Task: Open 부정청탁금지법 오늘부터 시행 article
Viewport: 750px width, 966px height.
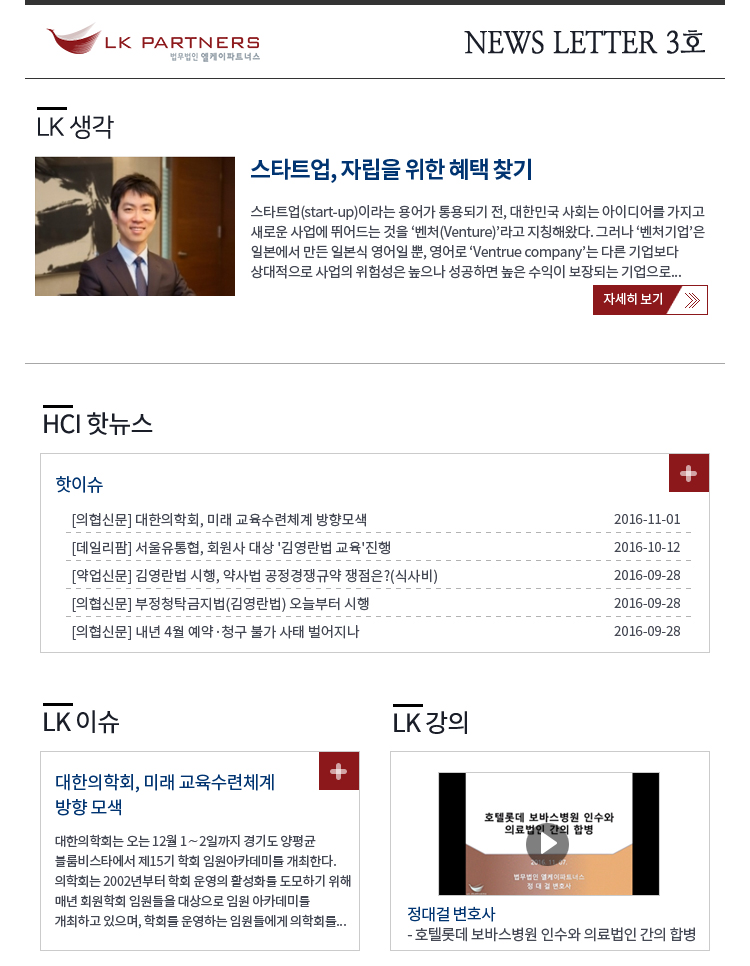Action: (220, 603)
